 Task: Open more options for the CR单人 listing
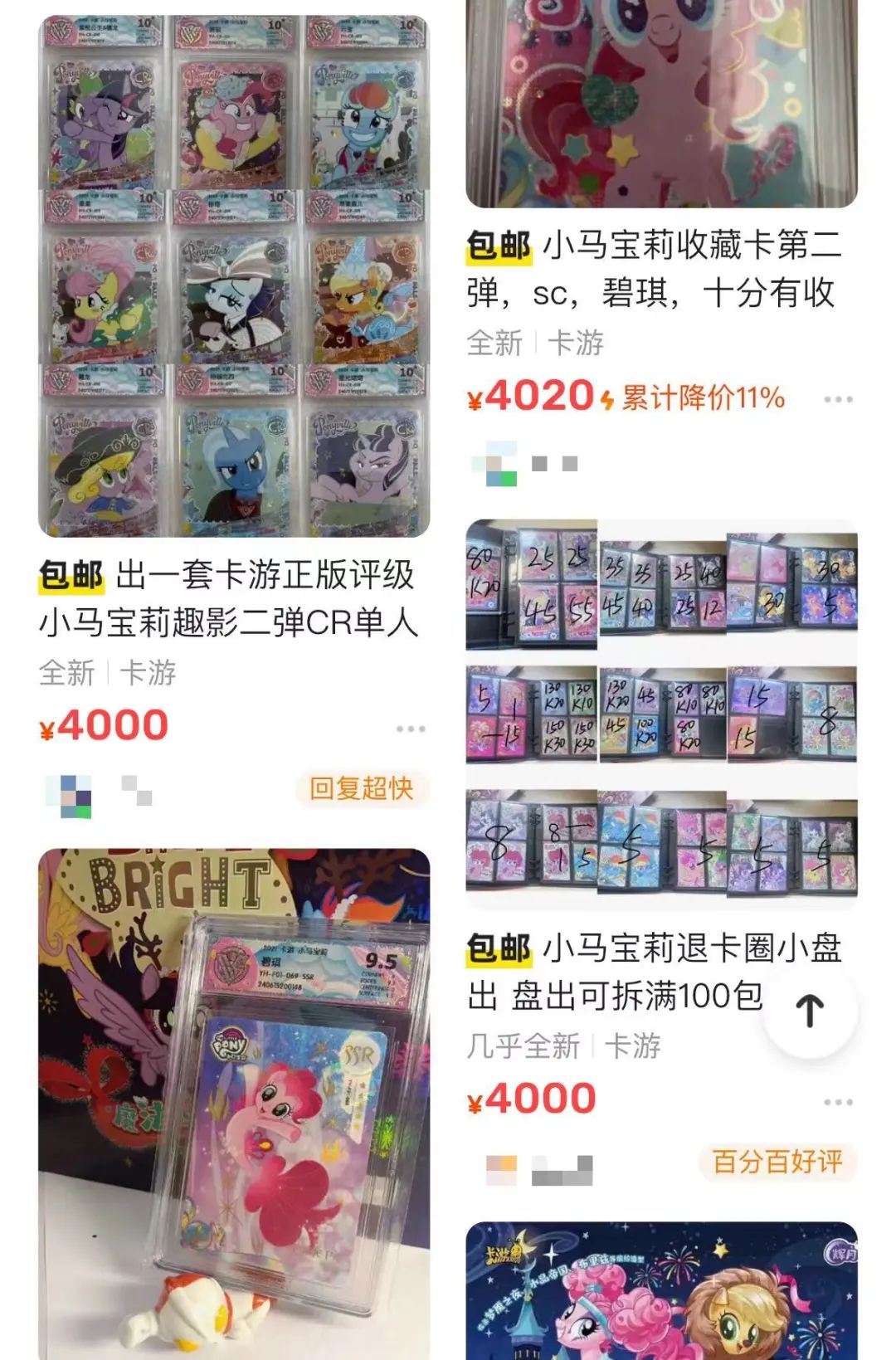pyautogui.click(x=410, y=729)
